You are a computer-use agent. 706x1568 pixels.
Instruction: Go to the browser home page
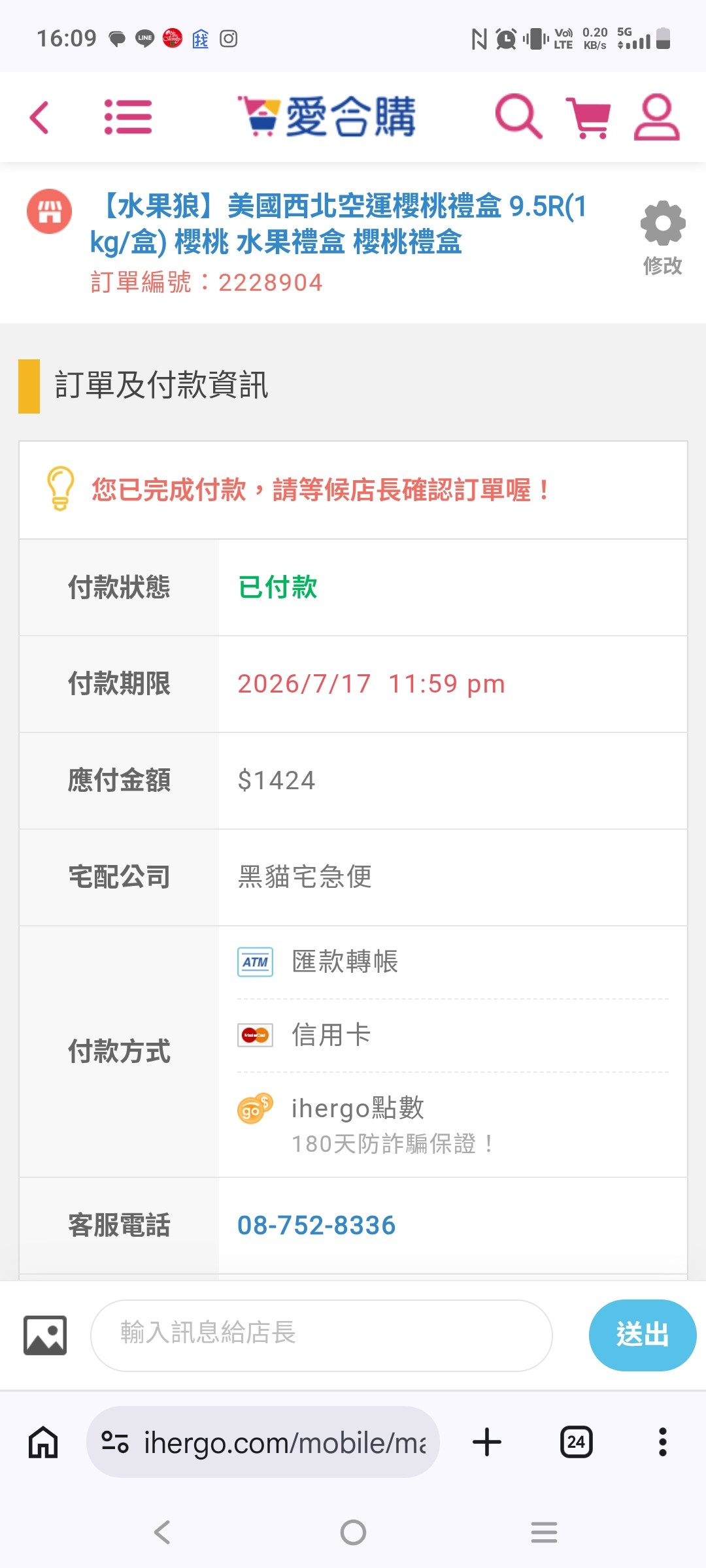click(43, 1442)
